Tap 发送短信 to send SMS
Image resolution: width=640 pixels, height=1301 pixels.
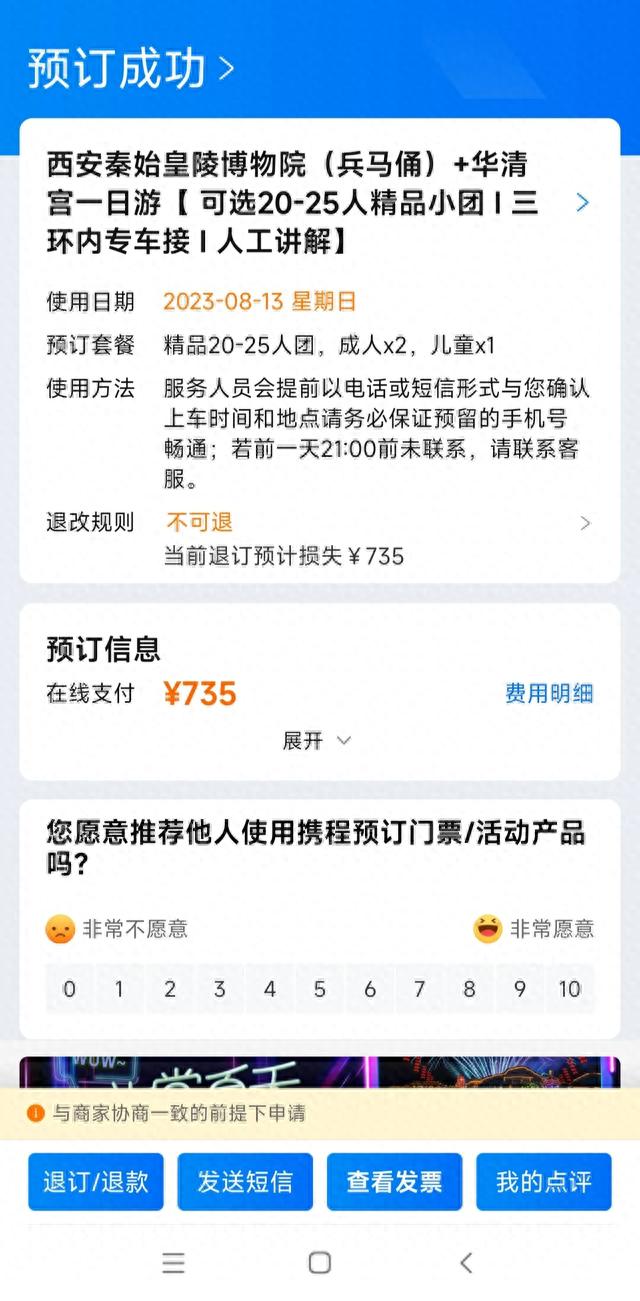pyautogui.click(x=245, y=1182)
